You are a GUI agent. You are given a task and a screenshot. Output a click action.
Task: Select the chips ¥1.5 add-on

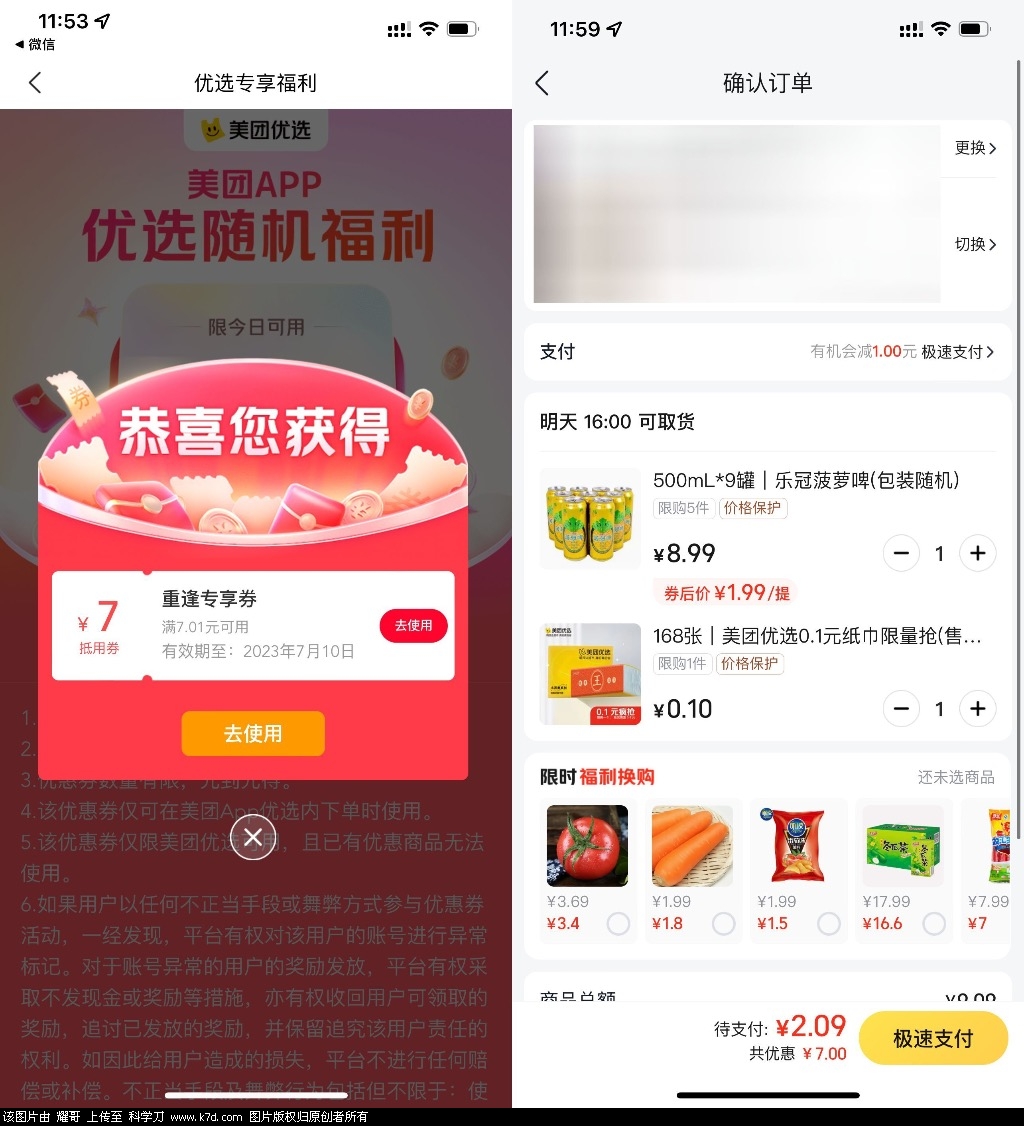point(828,923)
